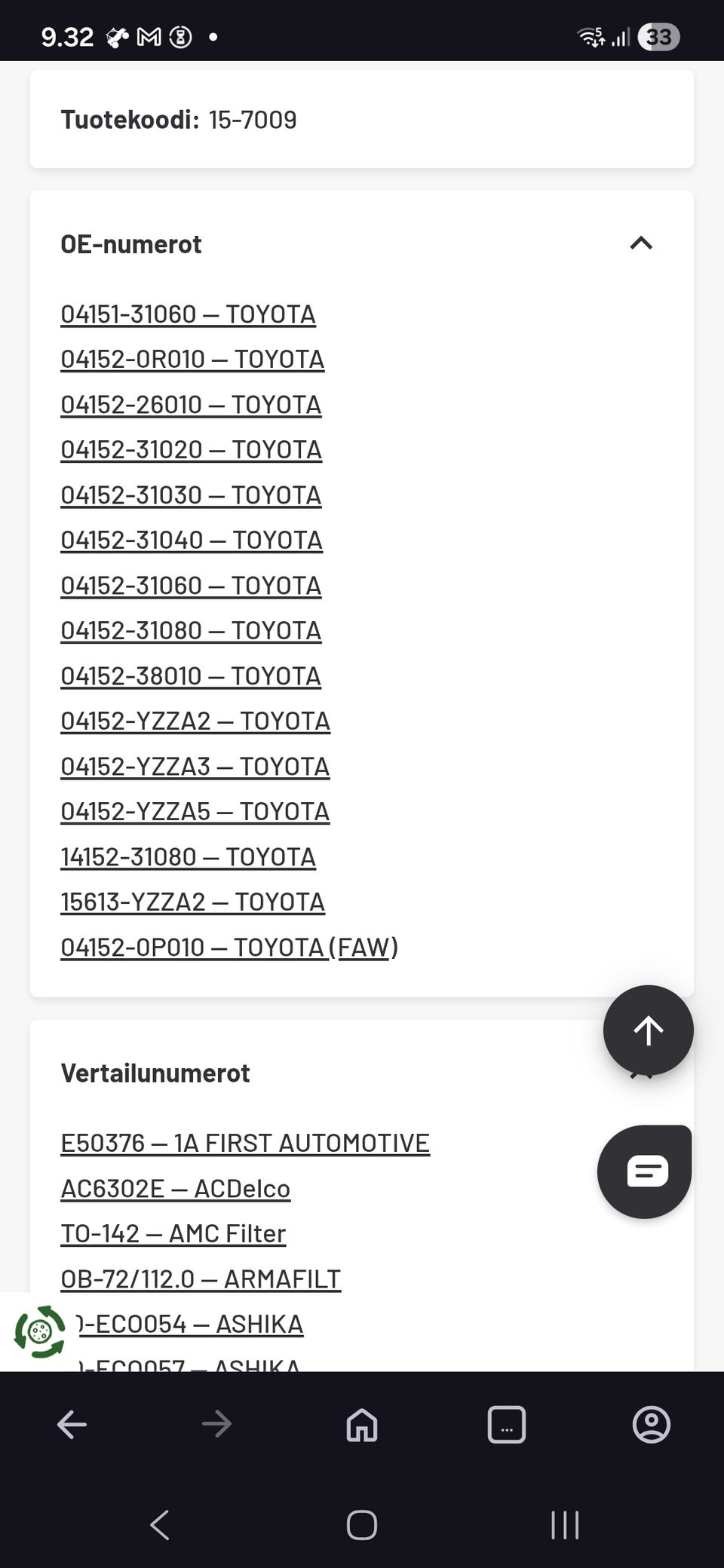This screenshot has width=724, height=1568.
Task: Open E50376 1A FIRST AUTOMOTIVE link
Action: [245, 1143]
